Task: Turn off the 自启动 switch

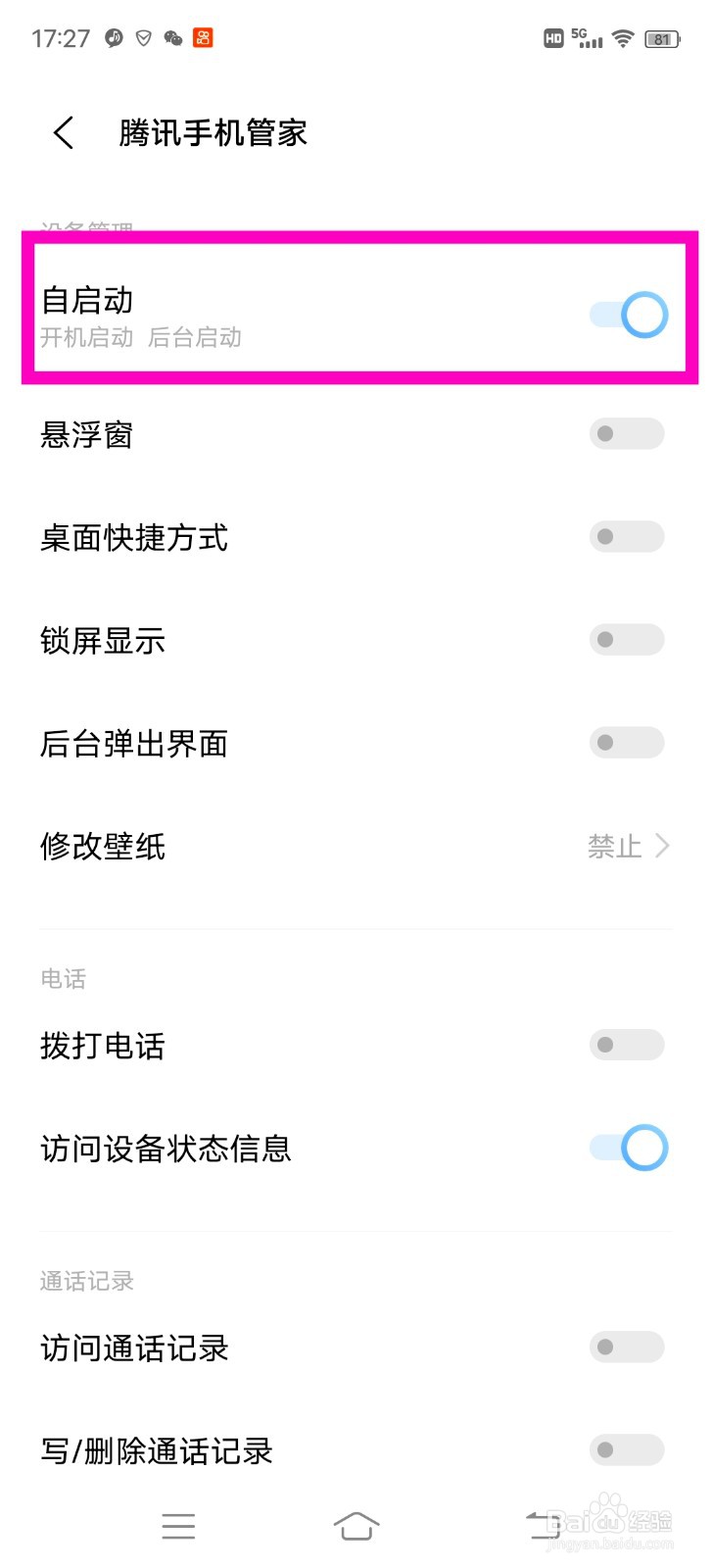Action: [628, 316]
